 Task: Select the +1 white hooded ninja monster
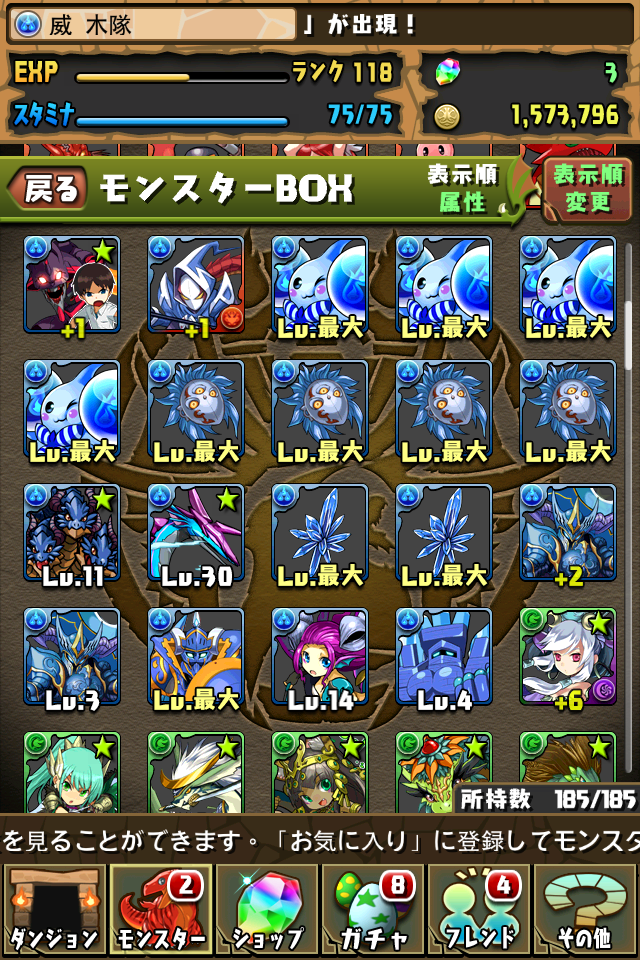click(x=196, y=287)
